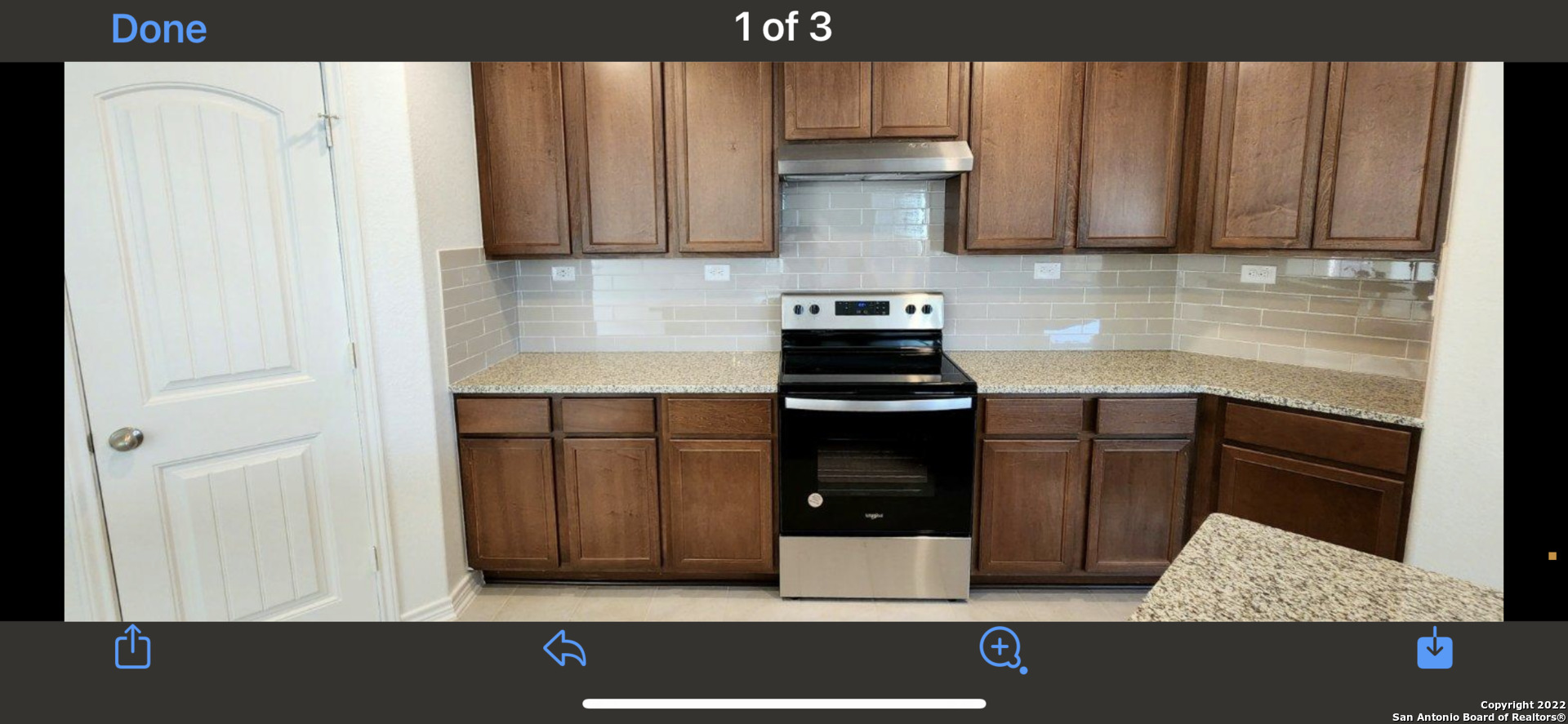Reply with the curved arrow icon
The height and width of the screenshot is (724, 1568).
[x=564, y=648]
